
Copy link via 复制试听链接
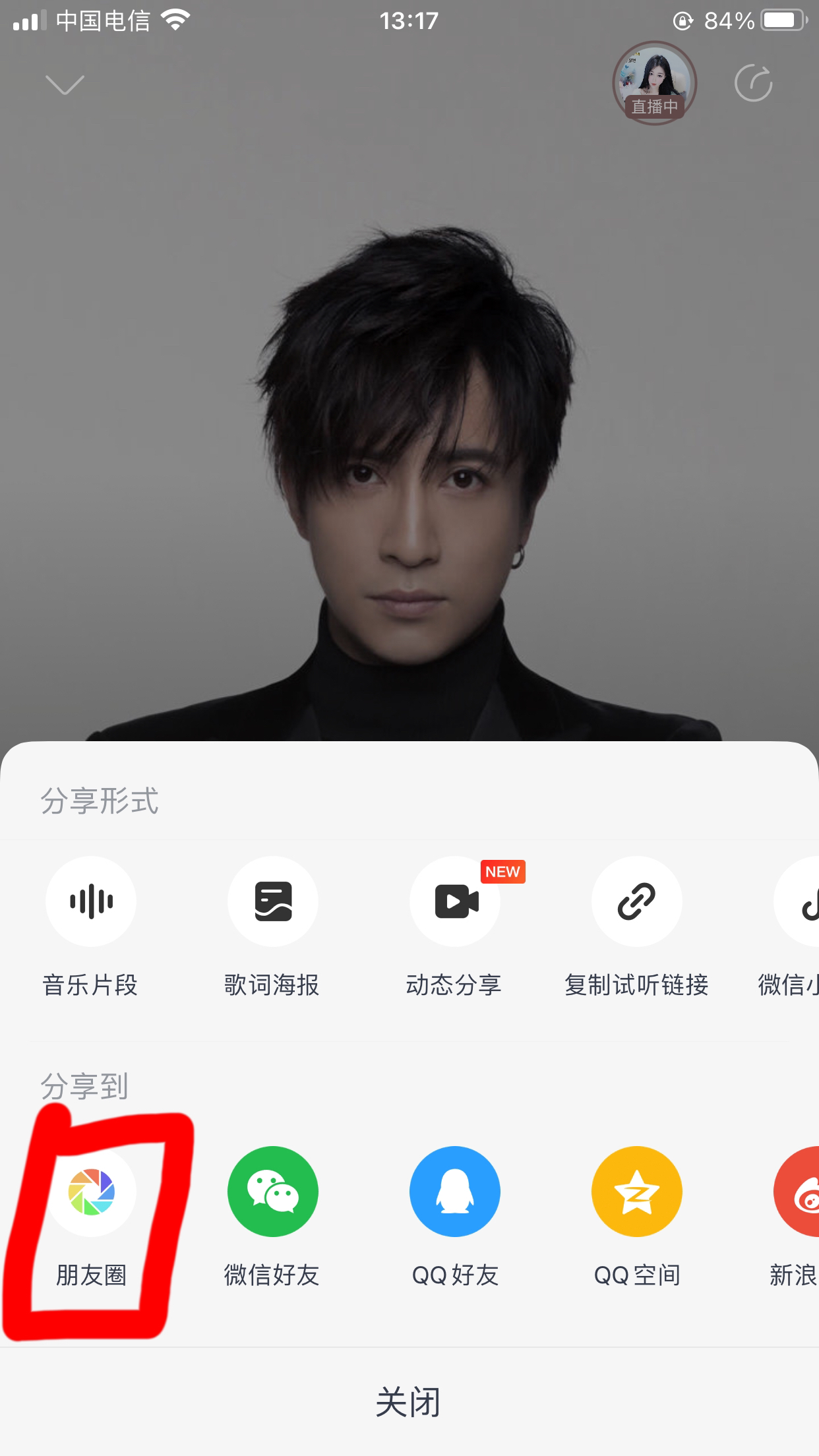(x=636, y=901)
